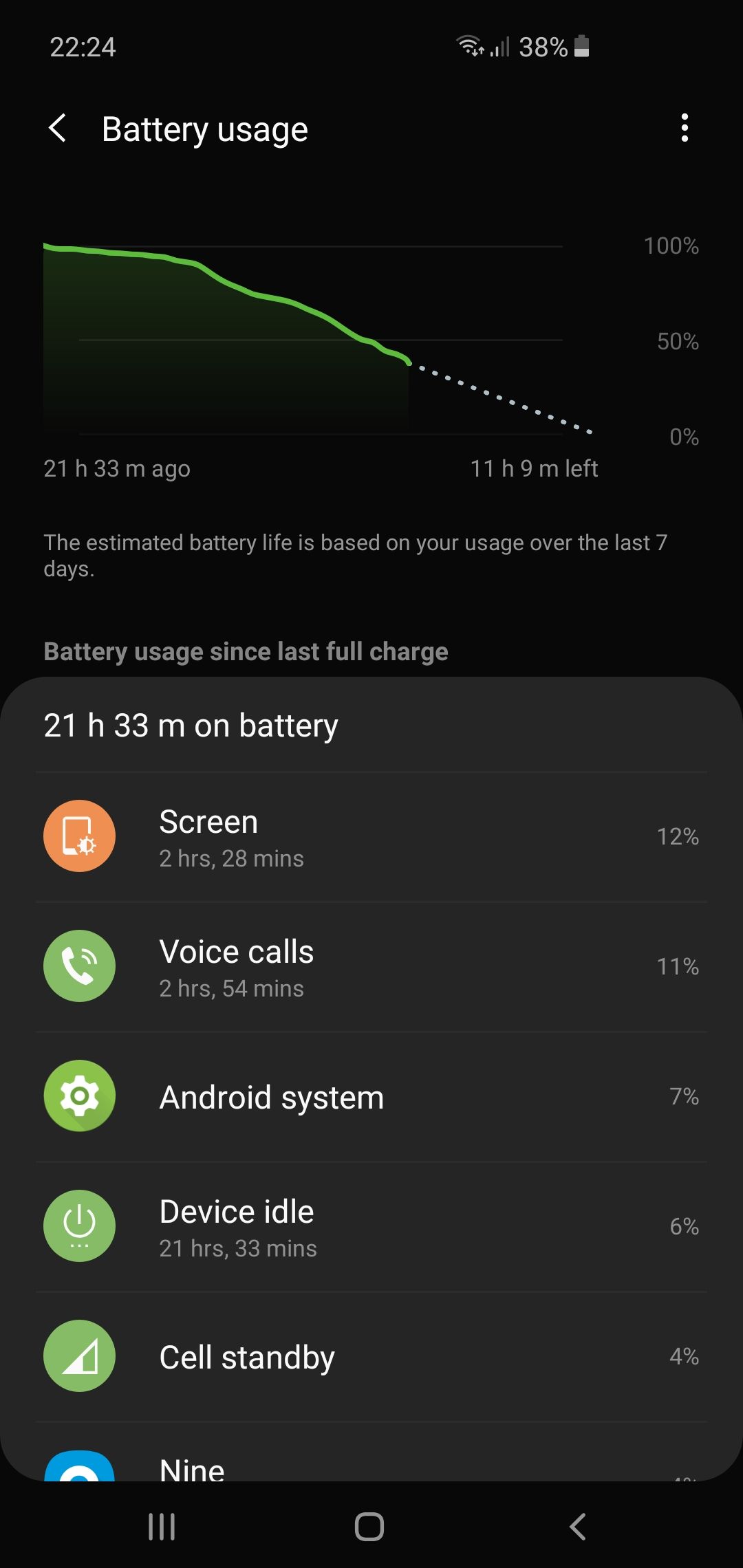Open Screen battery usage details
The height and width of the screenshot is (1568, 743).
coord(371,837)
